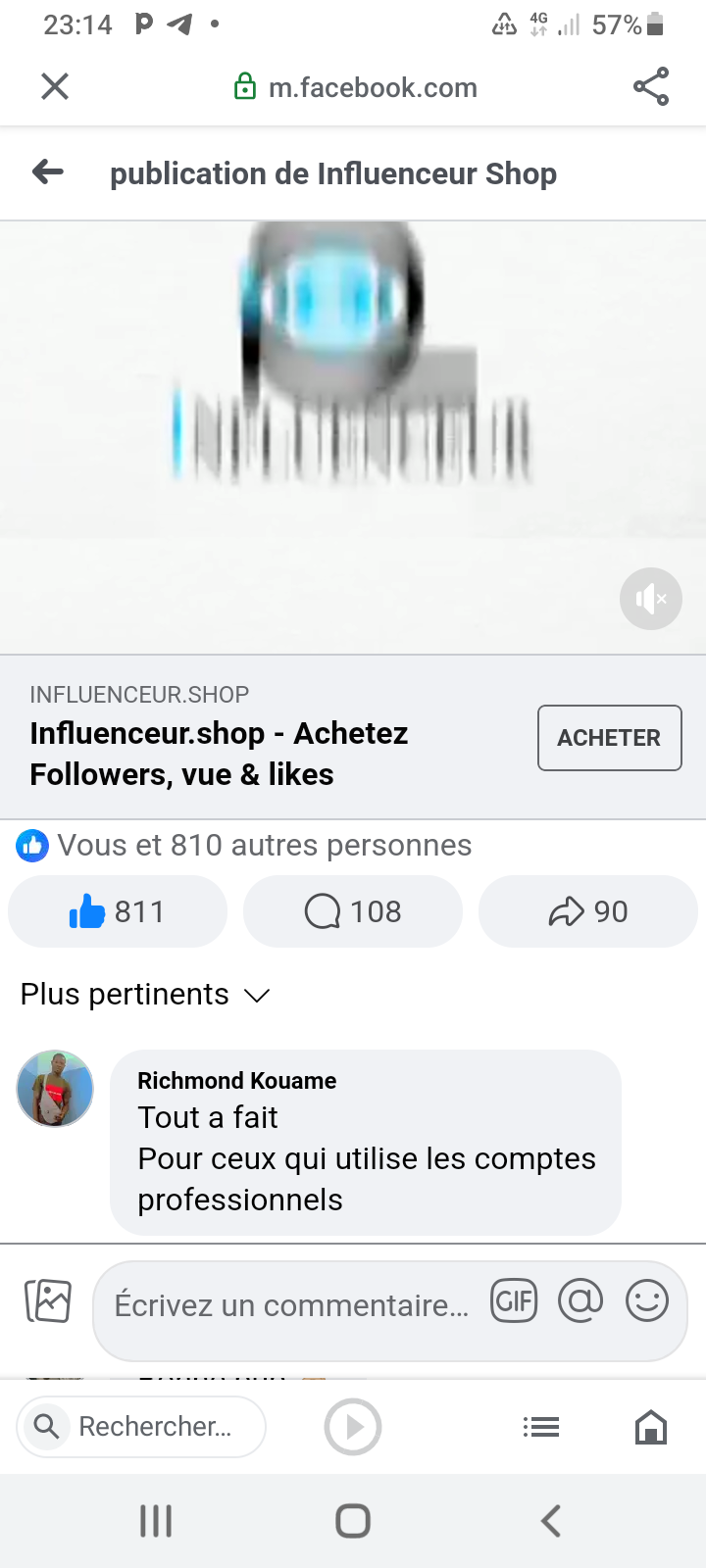This screenshot has height=1568, width=706.
Task: Go to the home icon
Action: [x=651, y=1427]
